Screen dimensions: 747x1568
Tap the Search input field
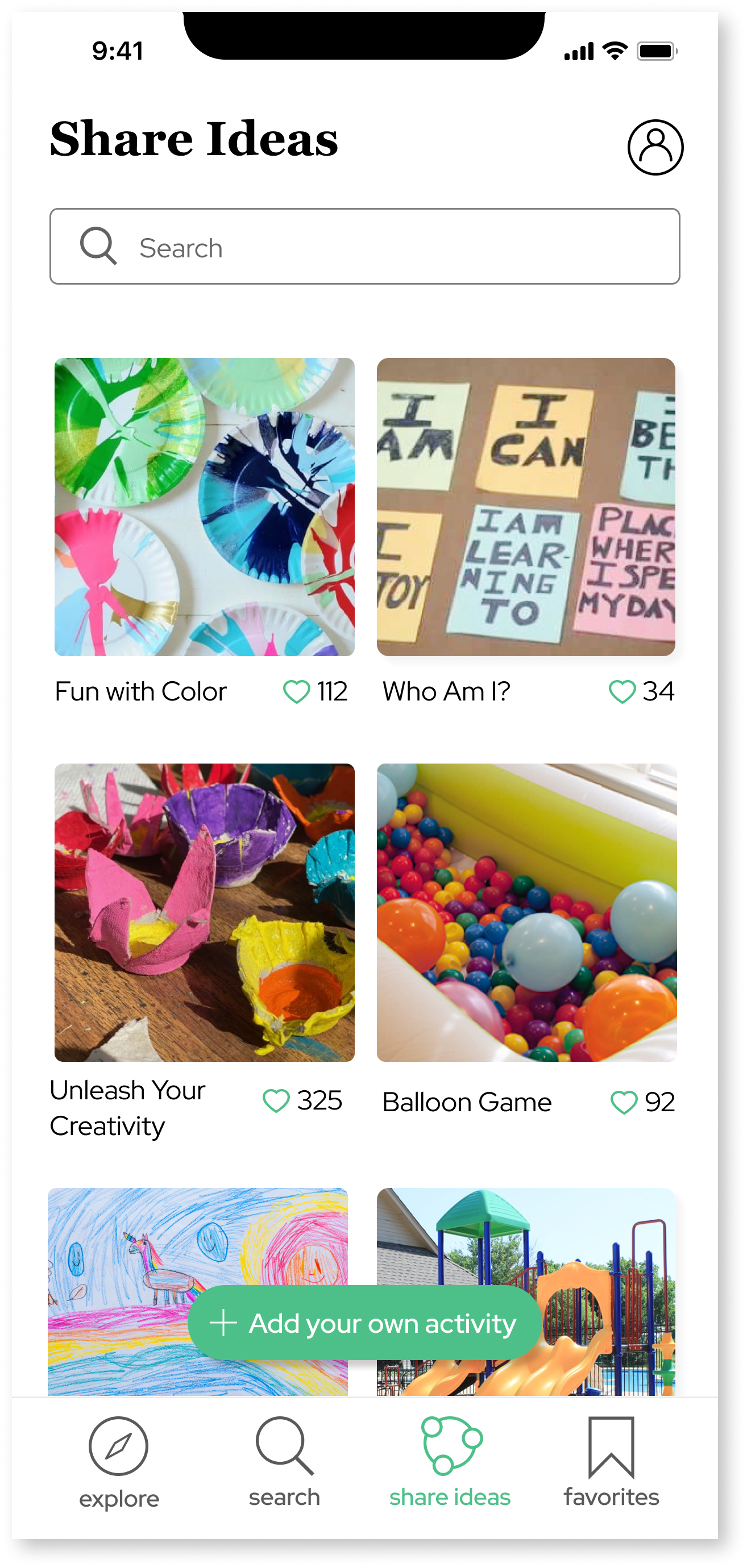tap(366, 247)
